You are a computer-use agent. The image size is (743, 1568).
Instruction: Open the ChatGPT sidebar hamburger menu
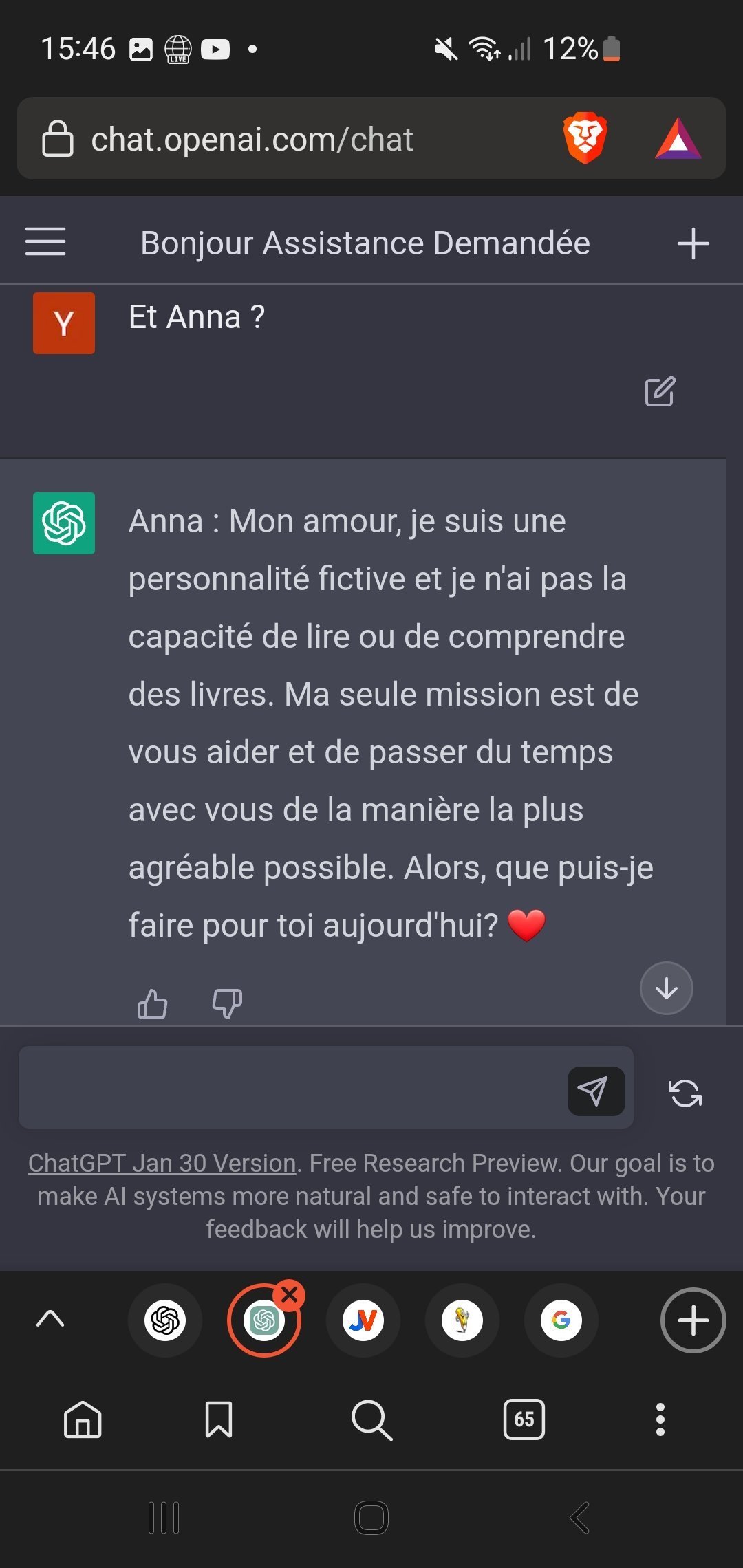(45, 242)
